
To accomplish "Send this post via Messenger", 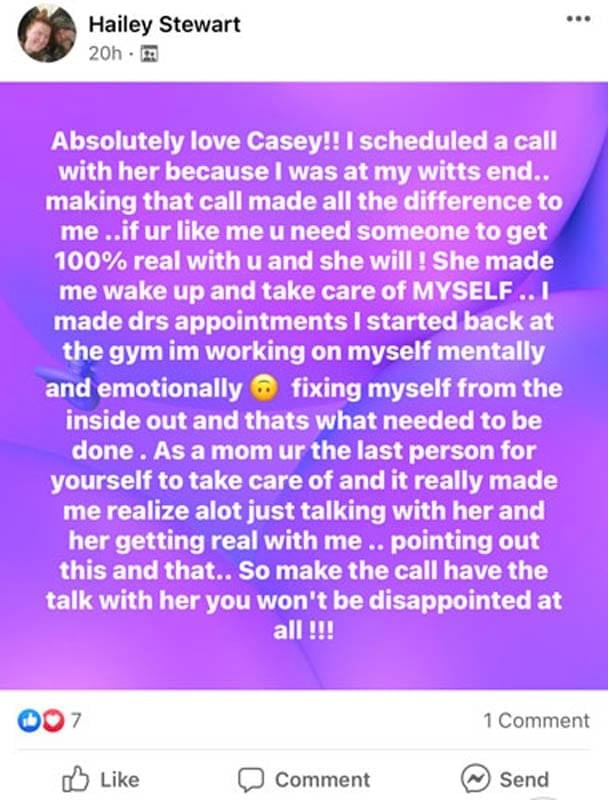I will click(x=505, y=779).
